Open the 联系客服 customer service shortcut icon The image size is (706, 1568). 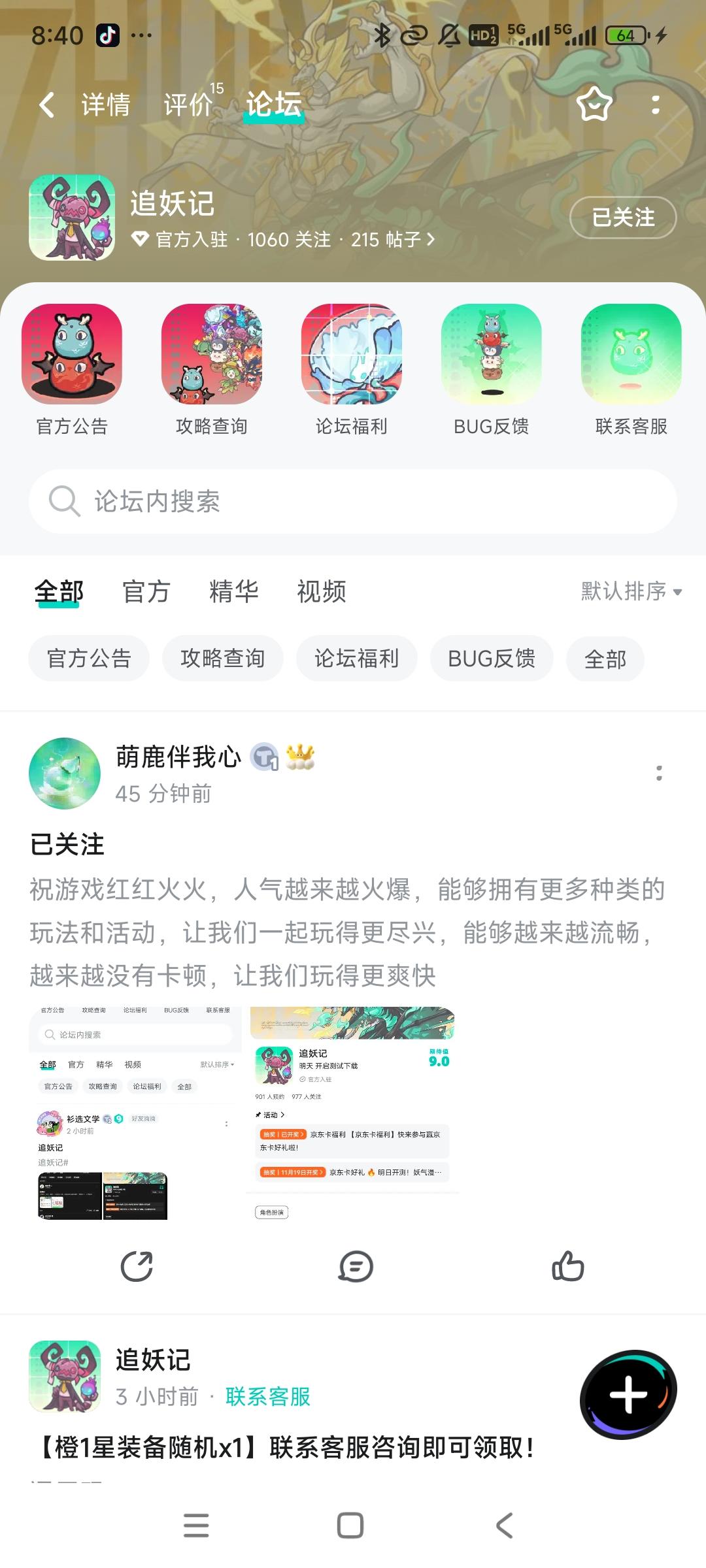(x=630, y=356)
